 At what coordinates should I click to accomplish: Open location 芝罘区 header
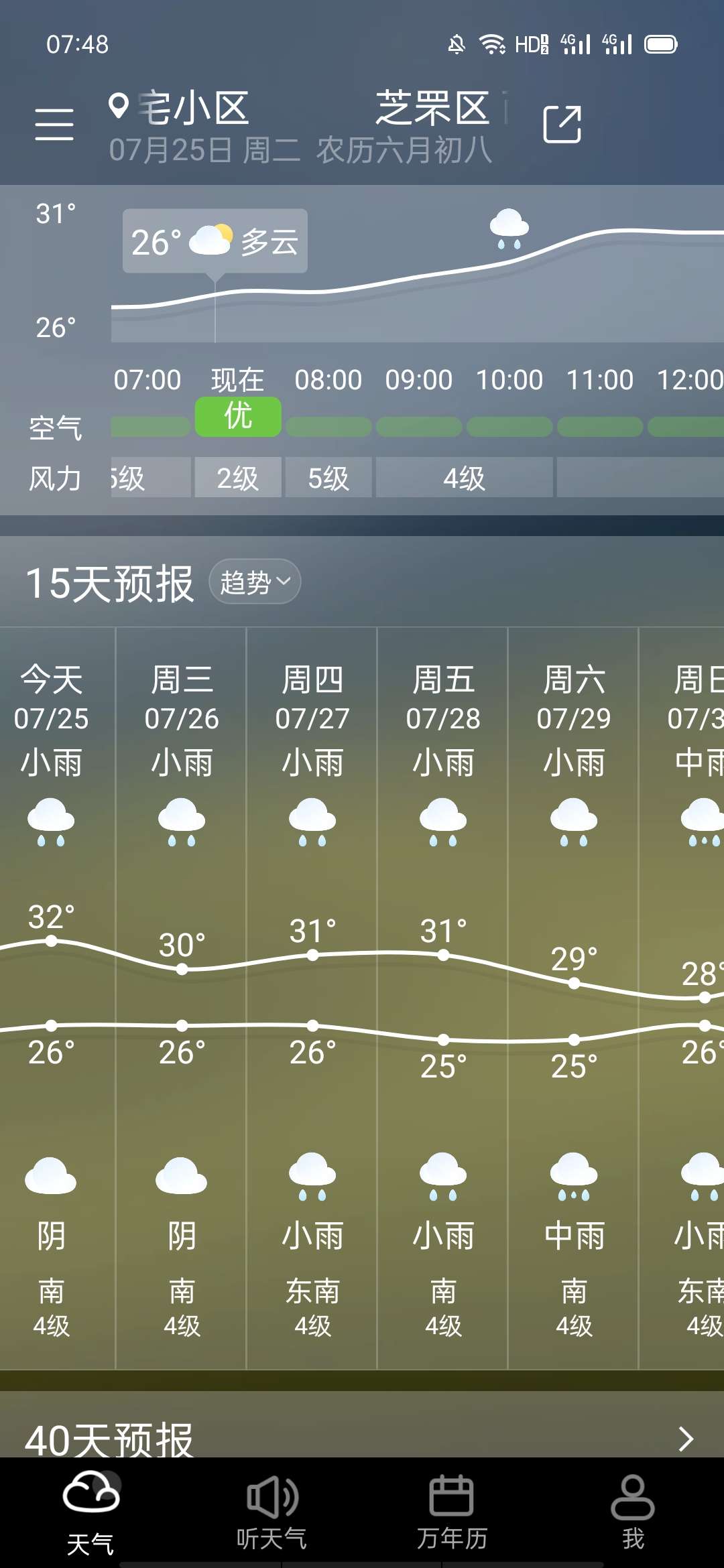pyautogui.click(x=432, y=109)
